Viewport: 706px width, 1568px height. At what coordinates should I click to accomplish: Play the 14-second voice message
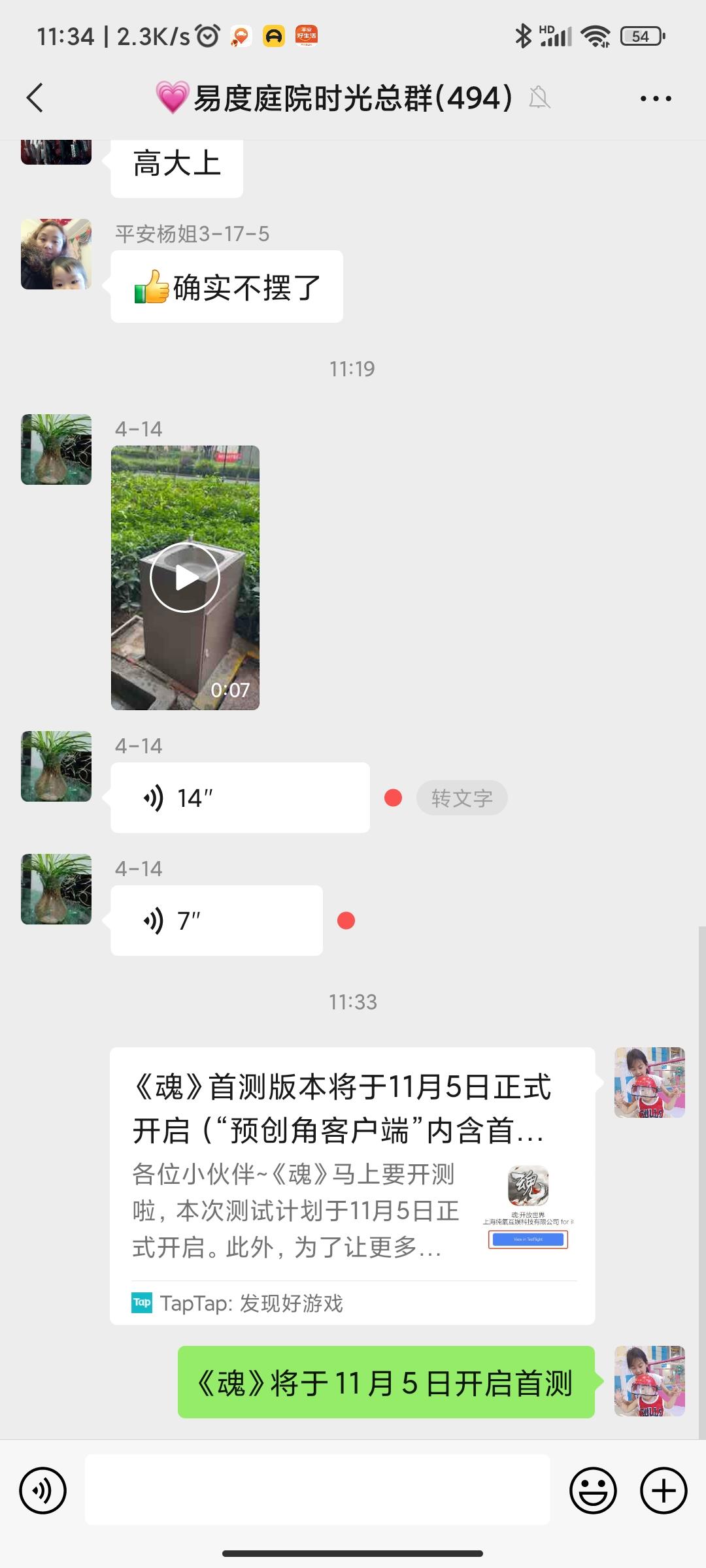coord(239,798)
